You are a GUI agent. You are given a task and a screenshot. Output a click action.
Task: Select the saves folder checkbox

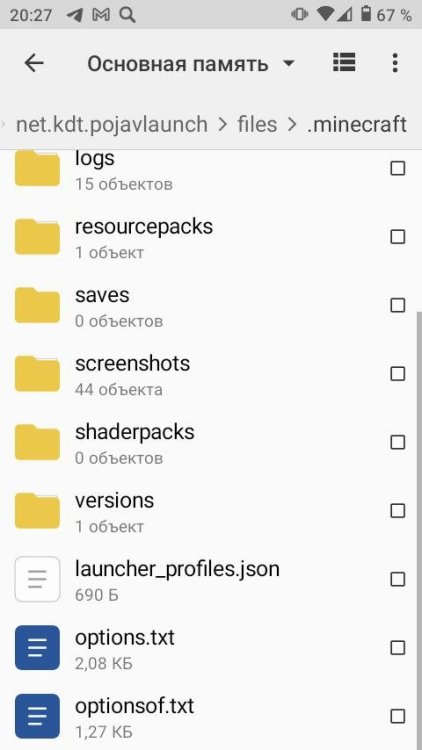[x=398, y=305]
